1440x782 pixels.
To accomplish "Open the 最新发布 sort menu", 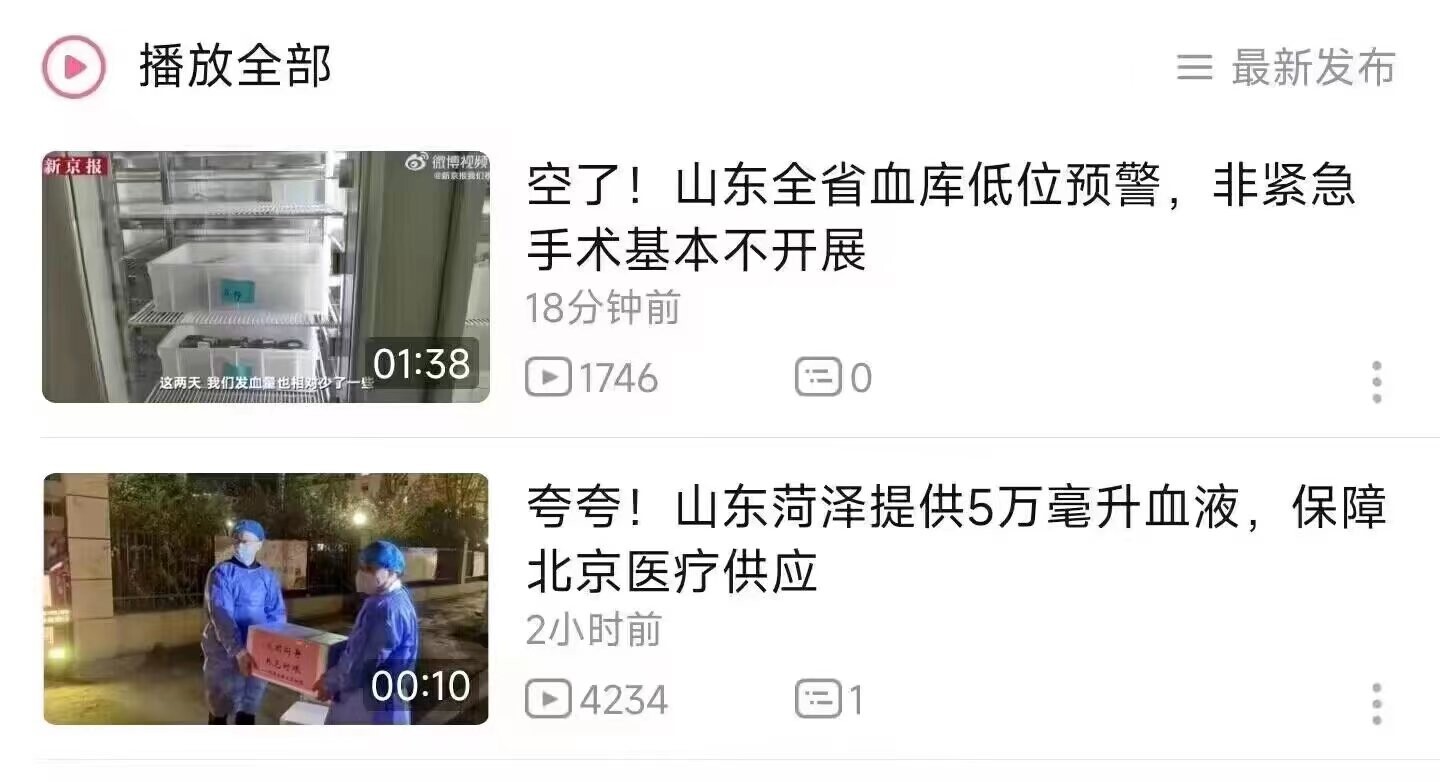I will (x=1286, y=67).
